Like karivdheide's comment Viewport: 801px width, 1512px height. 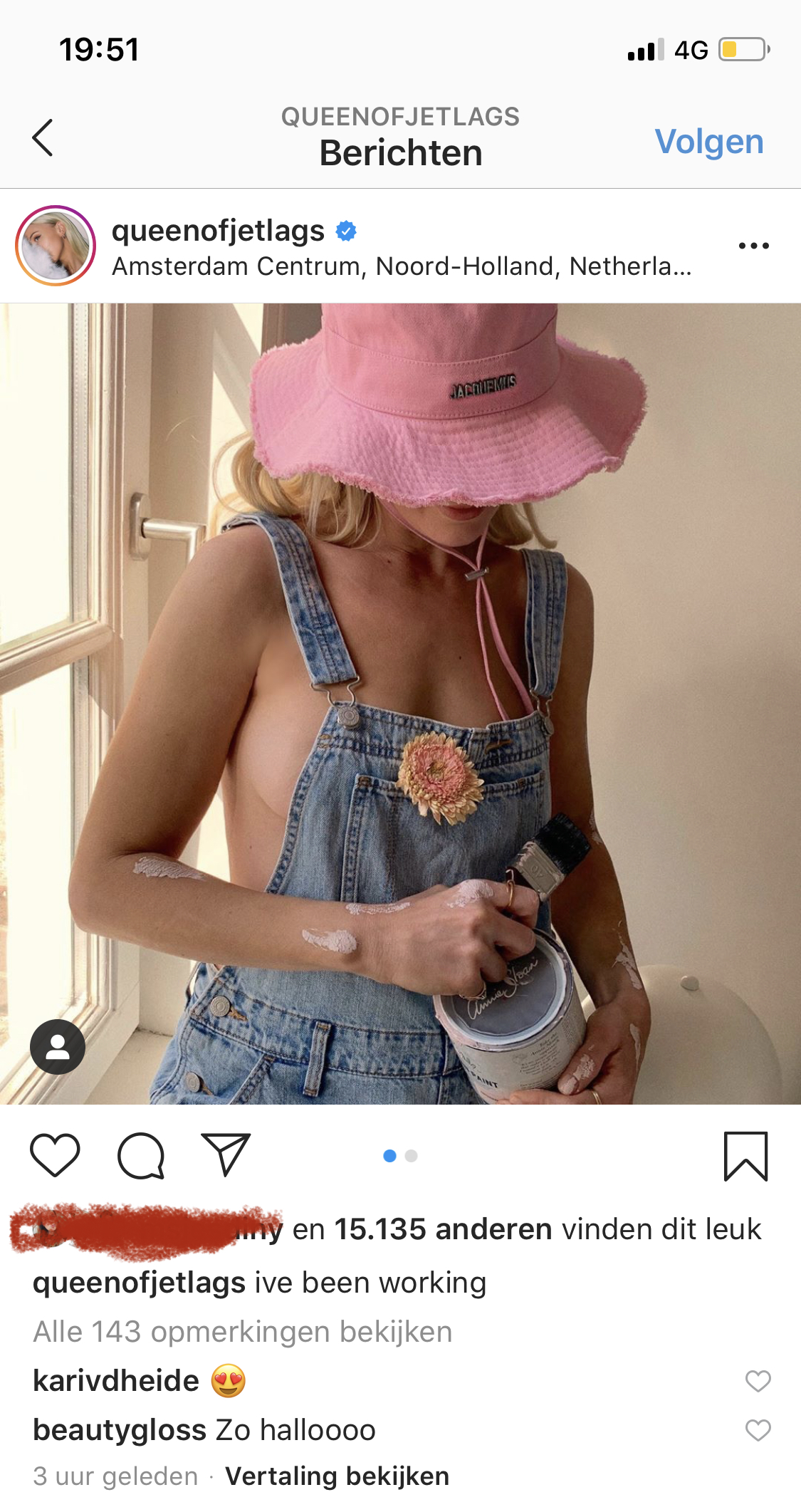[758, 1381]
